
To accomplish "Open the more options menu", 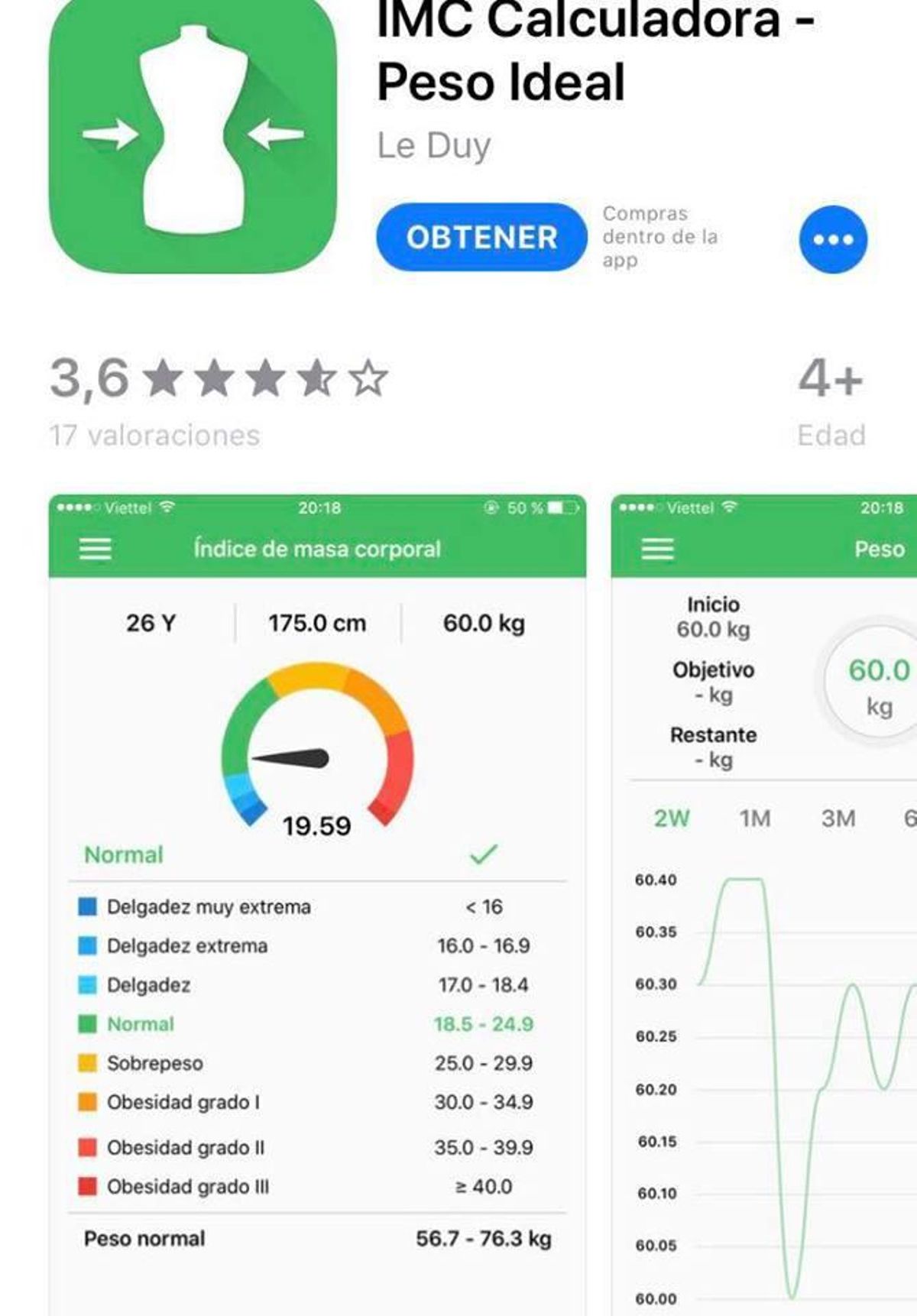I will [833, 239].
